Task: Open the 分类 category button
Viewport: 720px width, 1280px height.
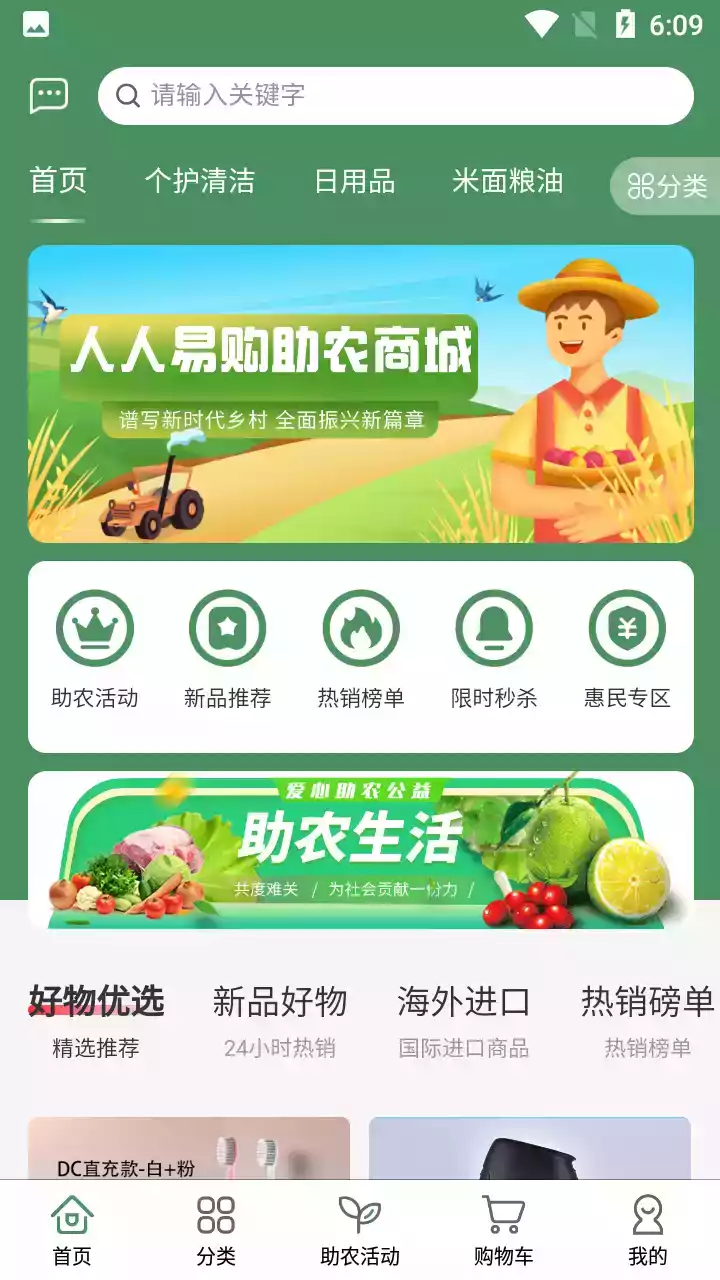Action: [x=667, y=186]
